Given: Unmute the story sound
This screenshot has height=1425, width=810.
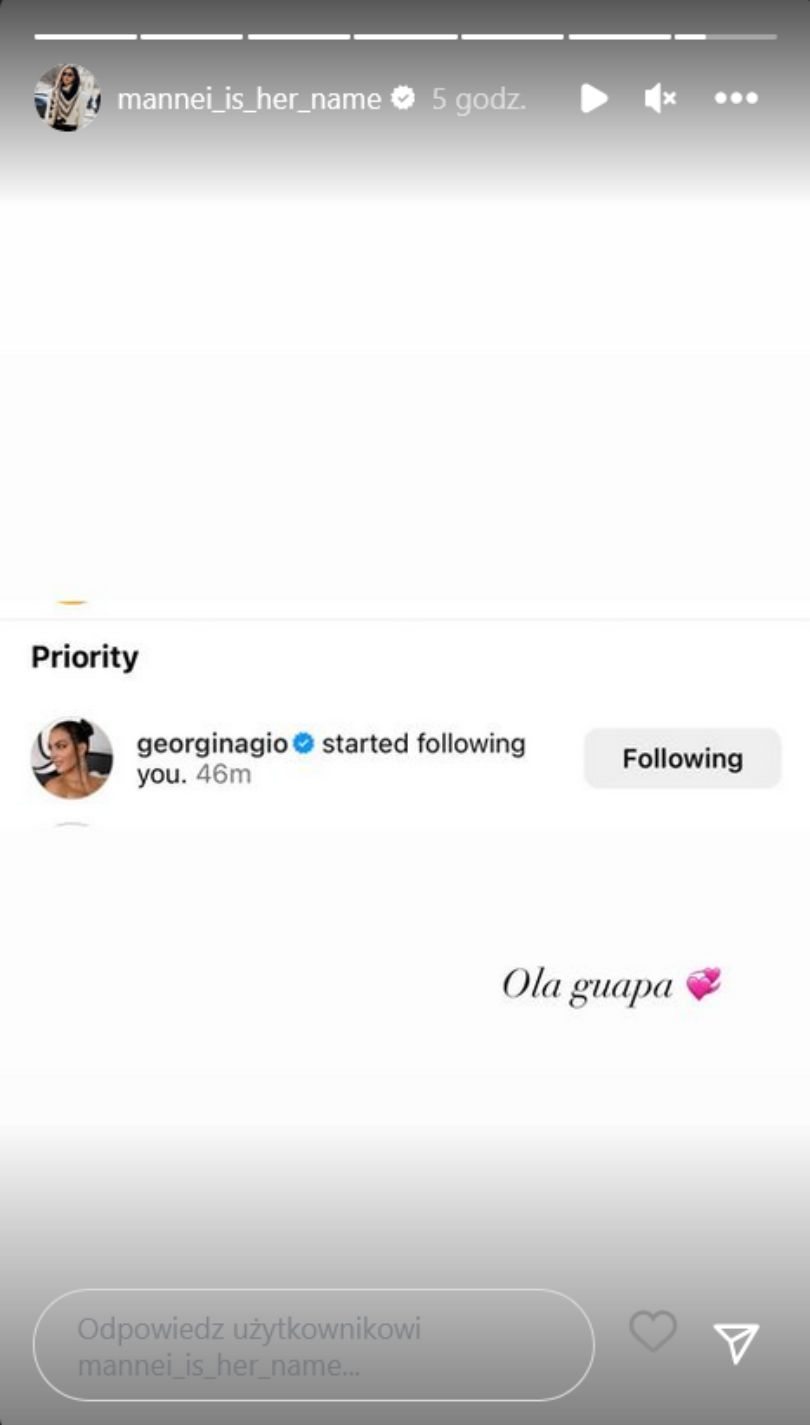Looking at the screenshot, I should 660,98.
